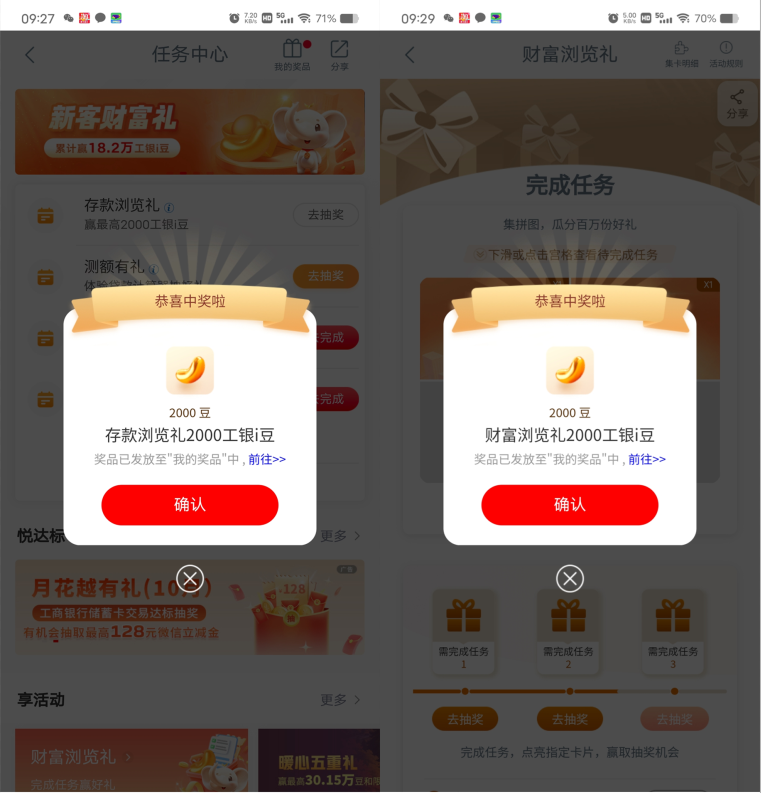Tap the task progress bar under the gift boxes

click(568, 688)
